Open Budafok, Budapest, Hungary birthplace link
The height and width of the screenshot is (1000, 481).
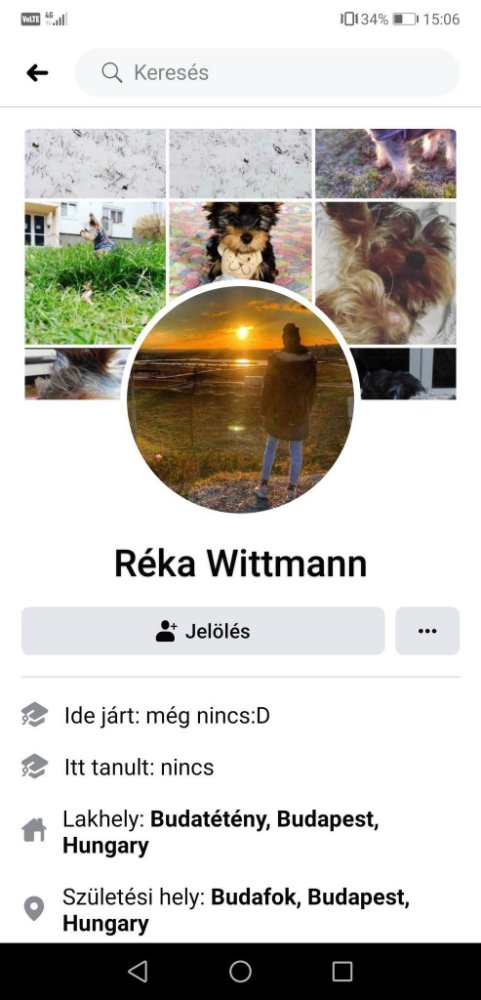236,910
